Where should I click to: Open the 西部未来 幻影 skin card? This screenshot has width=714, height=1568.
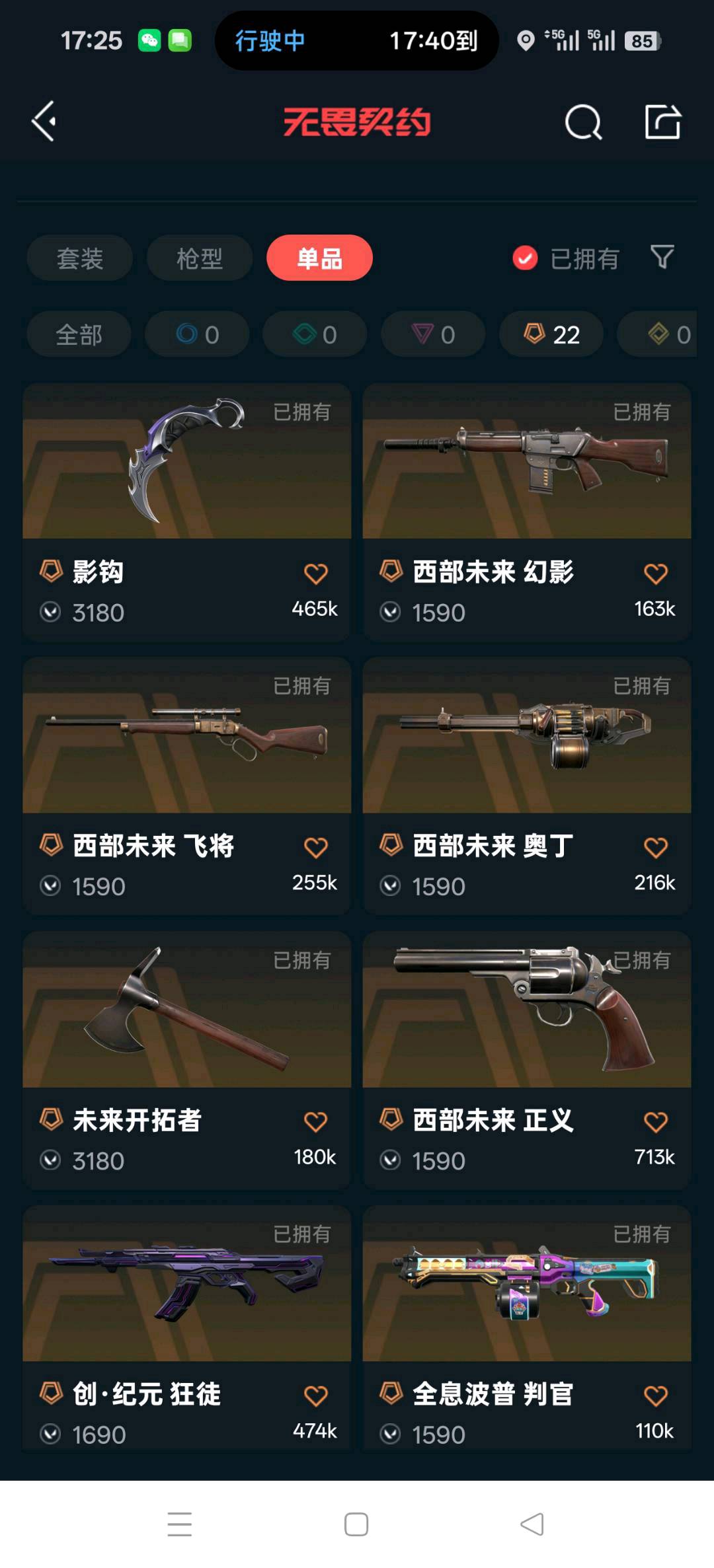pos(527,511)
